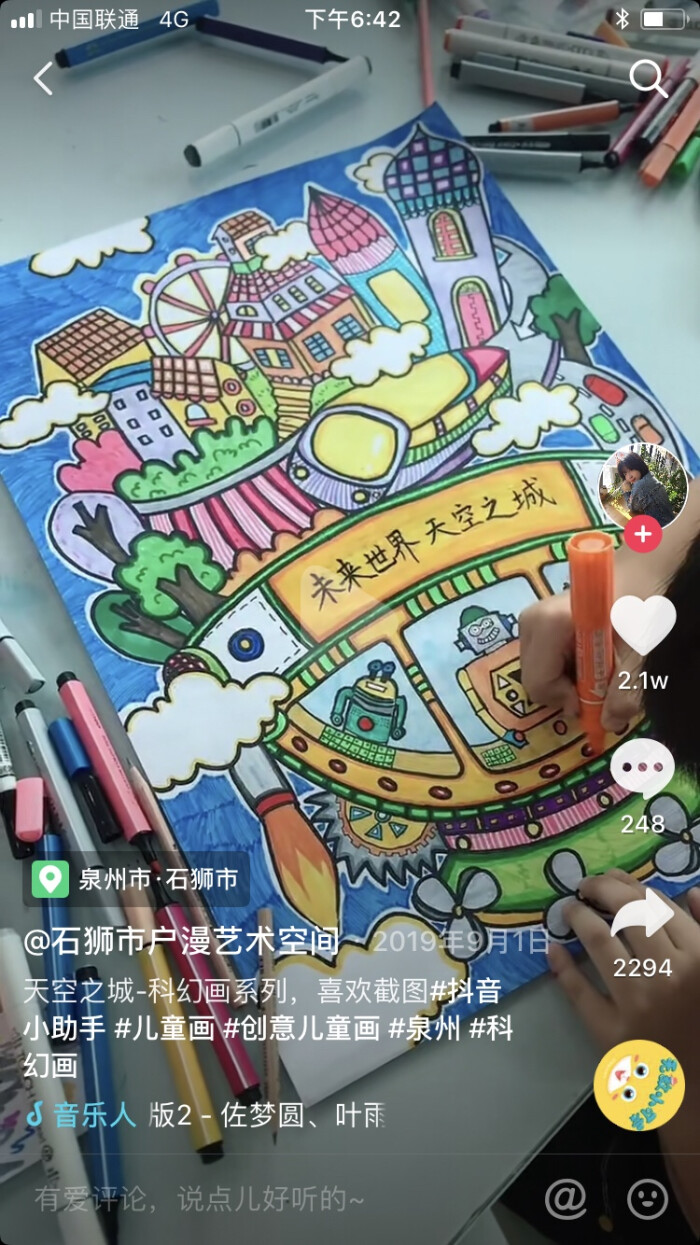The height and width of the screenshot is (1245, 700).
Task: Go back using the top-left arrow
Action: point(43,78)
